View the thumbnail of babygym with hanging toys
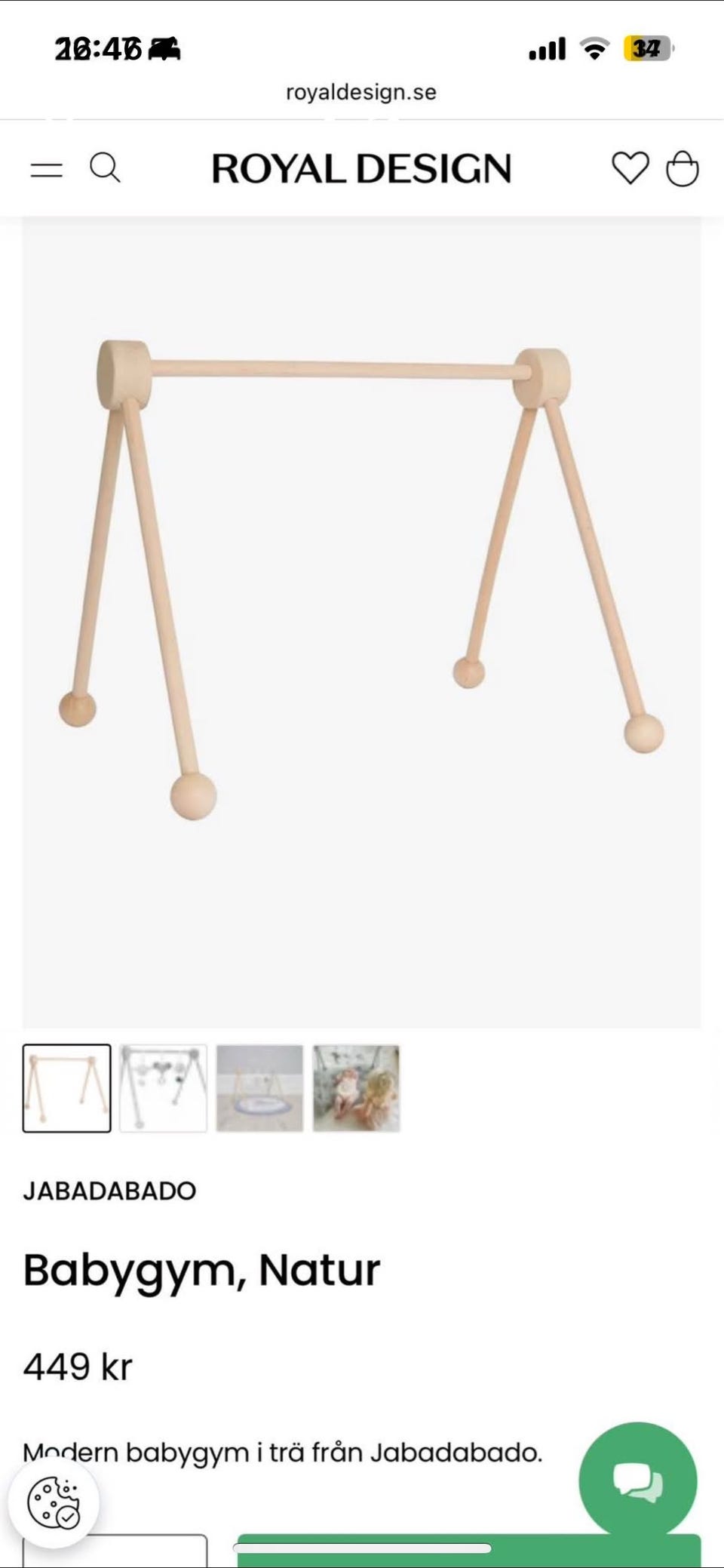This screenshot has width=724, height=1568. click(163, 1088)
